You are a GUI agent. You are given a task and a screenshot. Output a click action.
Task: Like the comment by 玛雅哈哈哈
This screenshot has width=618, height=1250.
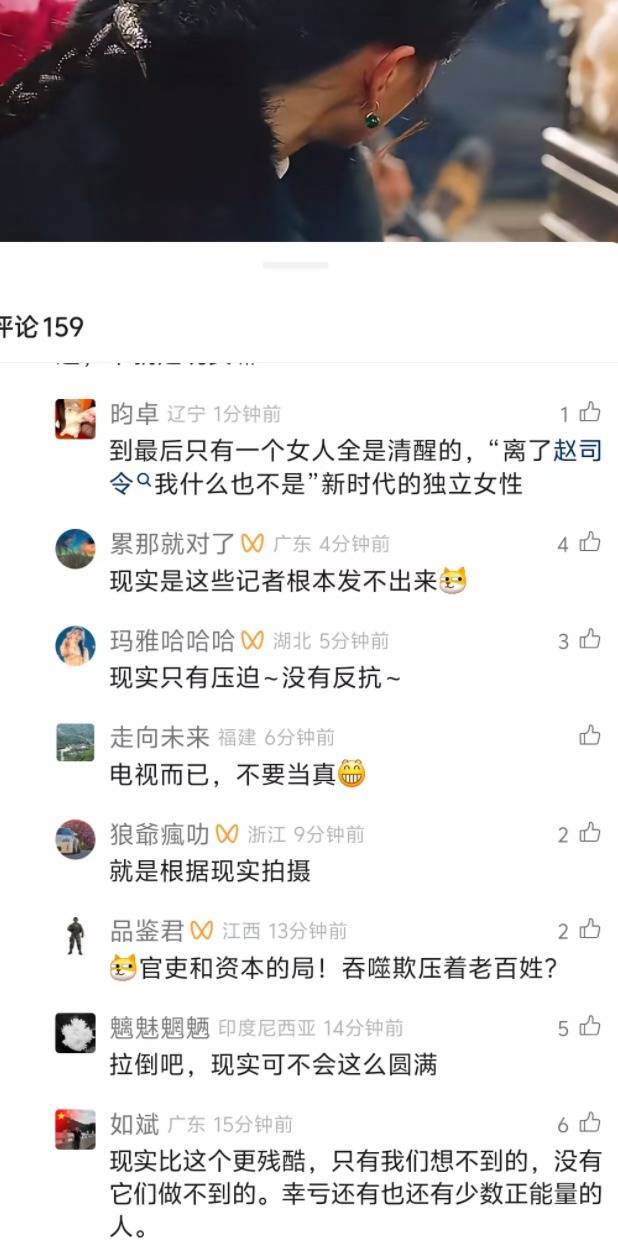click(590, 639)
